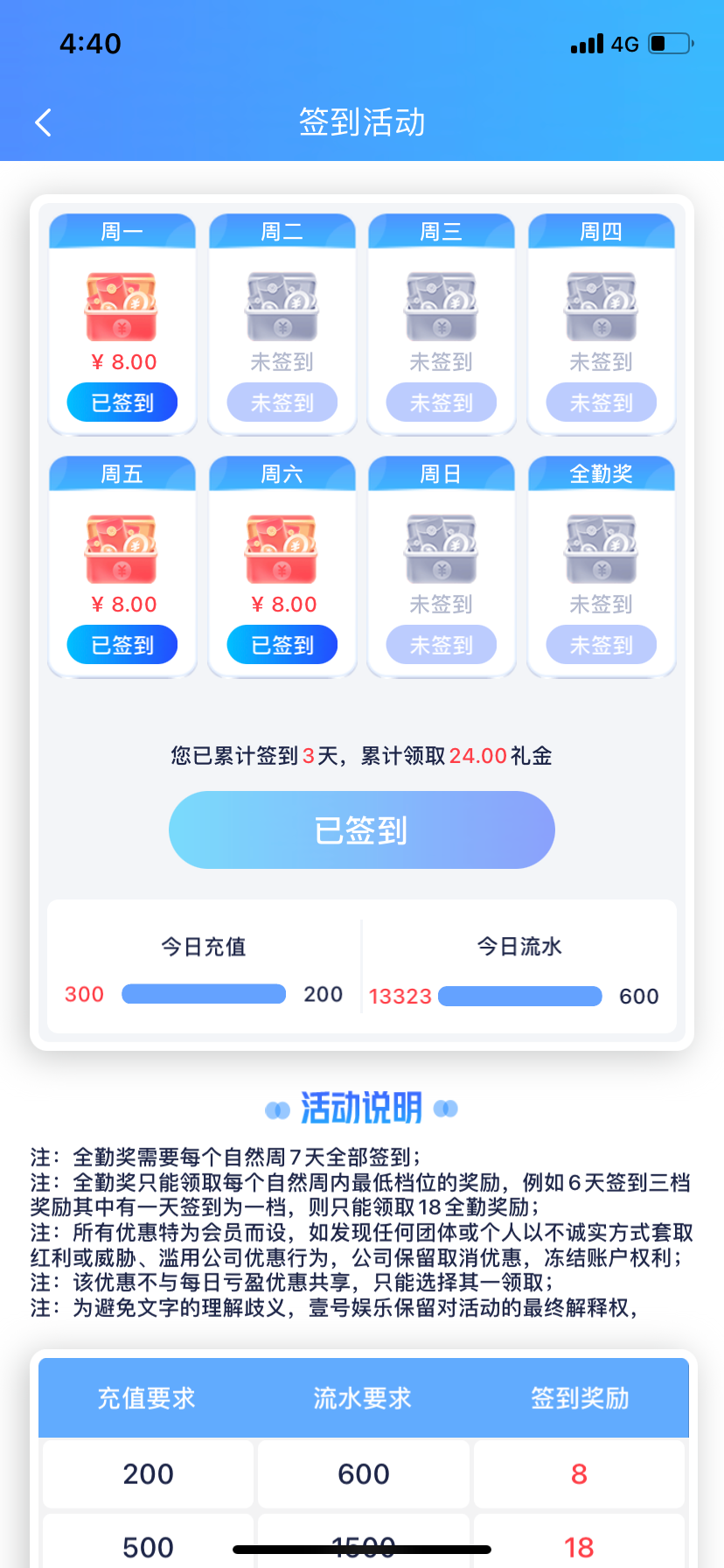Viewport: 724px width, 1568px height.
Task: Tap Saturday's red packet icon
Action: (282, 547)
